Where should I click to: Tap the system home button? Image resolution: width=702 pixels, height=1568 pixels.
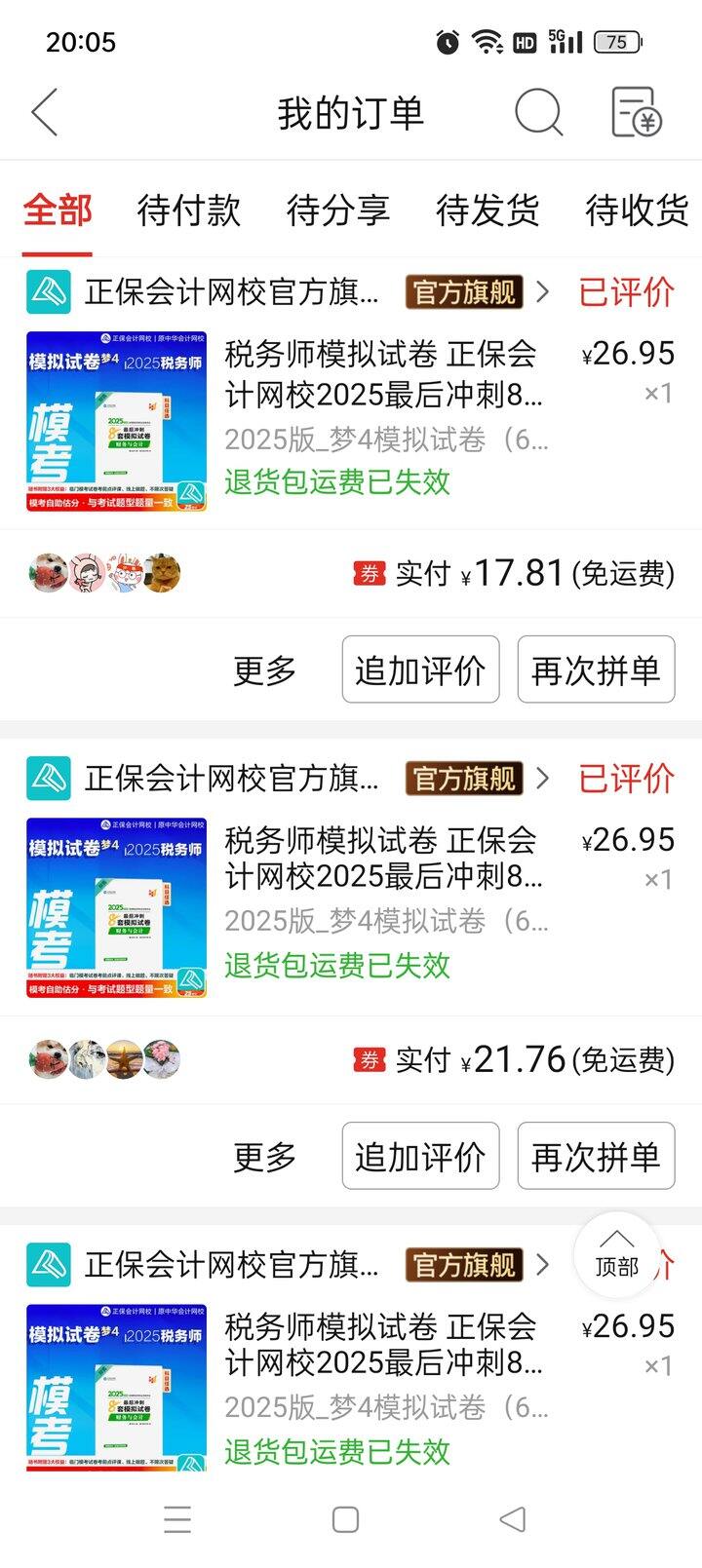point(345,1519)
